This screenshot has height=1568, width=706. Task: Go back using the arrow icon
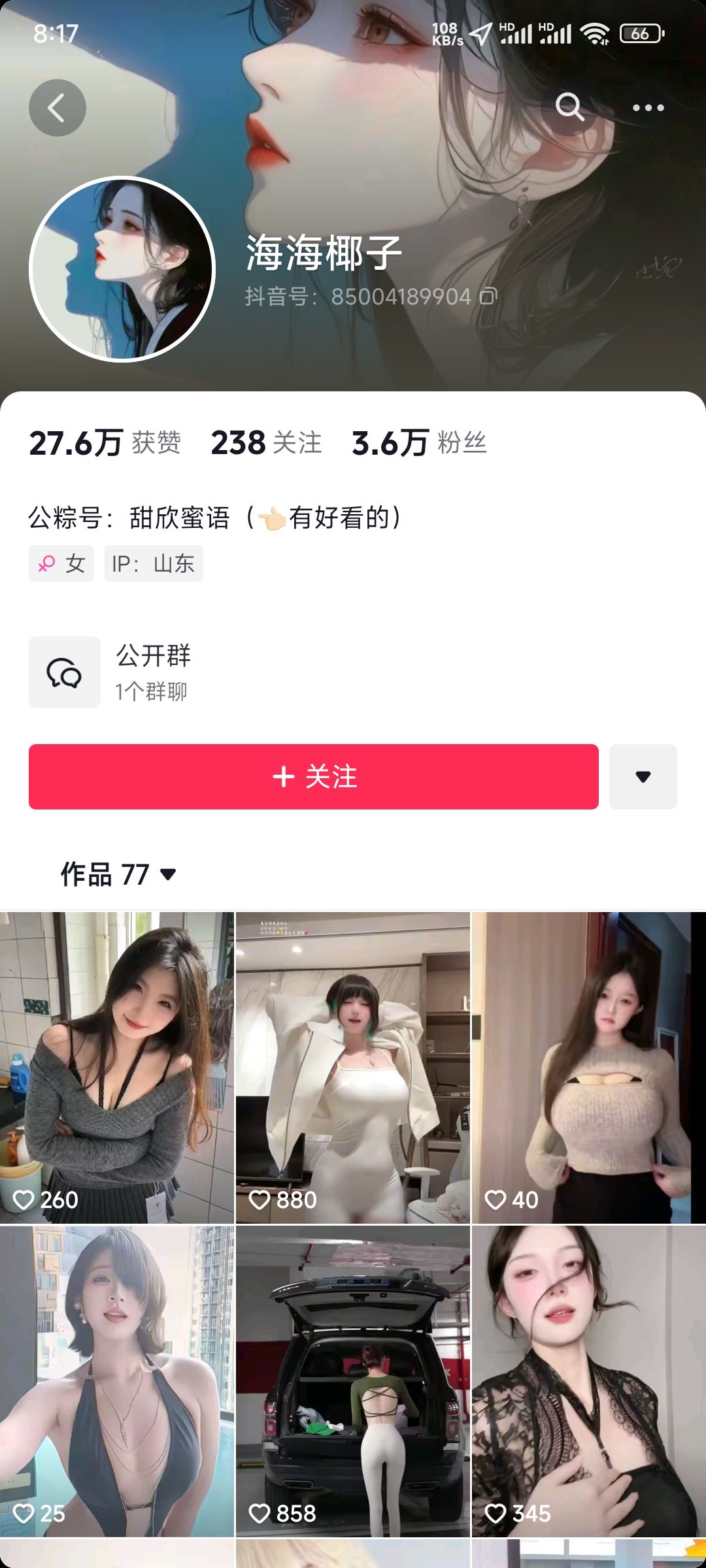(58, 108)
